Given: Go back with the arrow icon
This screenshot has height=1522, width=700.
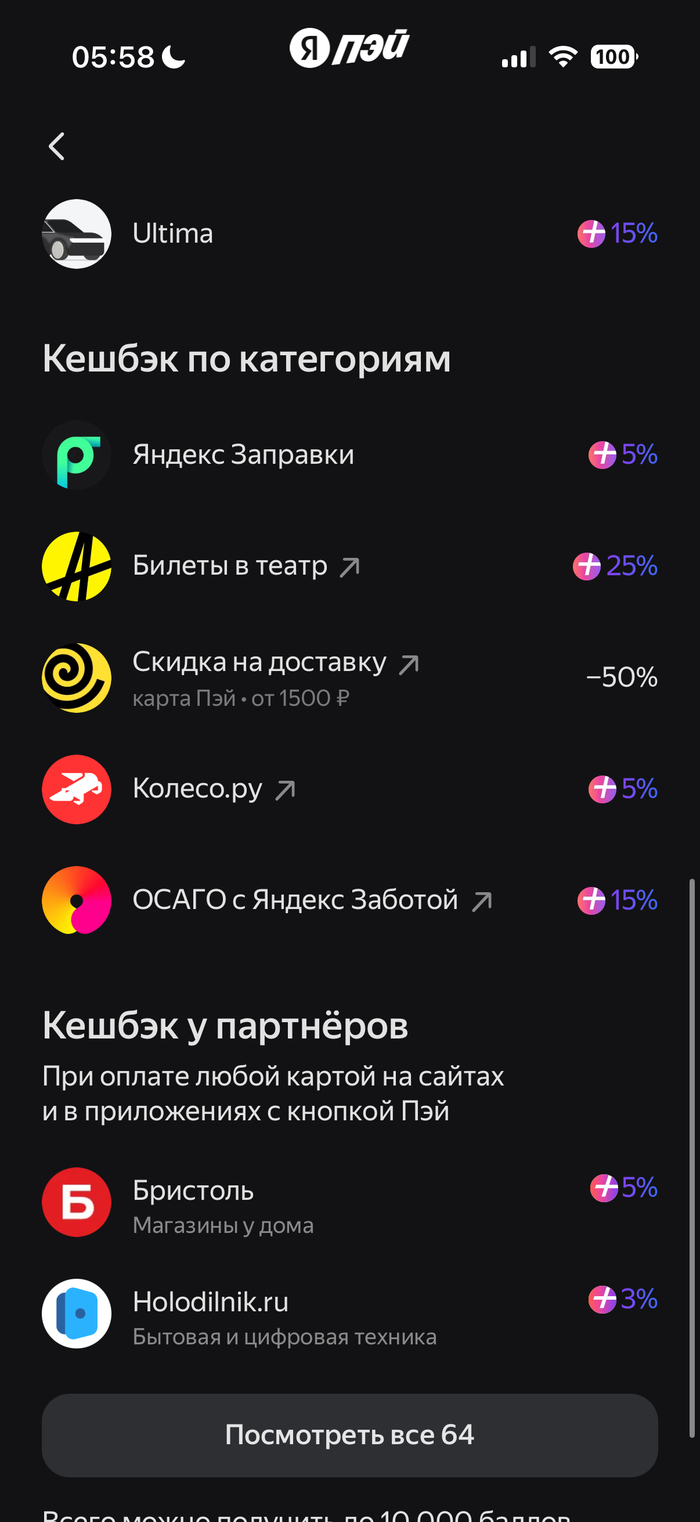Looking at the screenshot, I should point(57,147).
